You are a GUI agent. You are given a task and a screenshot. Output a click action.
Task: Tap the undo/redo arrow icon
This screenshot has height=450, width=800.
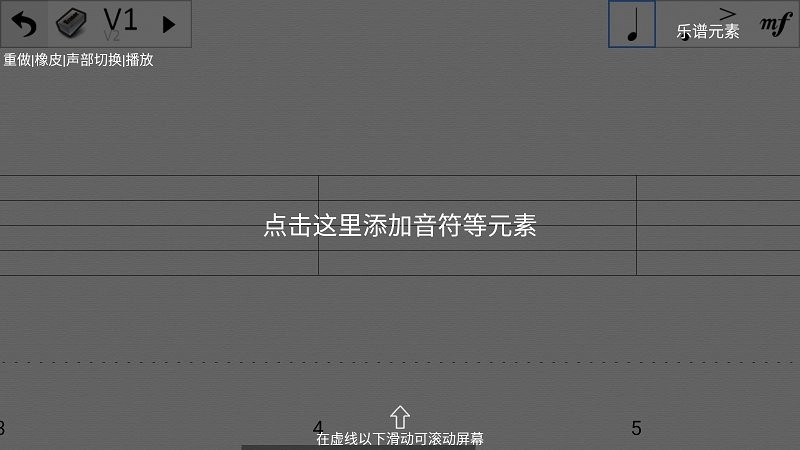pyautogui.click(x=24, y=24)
